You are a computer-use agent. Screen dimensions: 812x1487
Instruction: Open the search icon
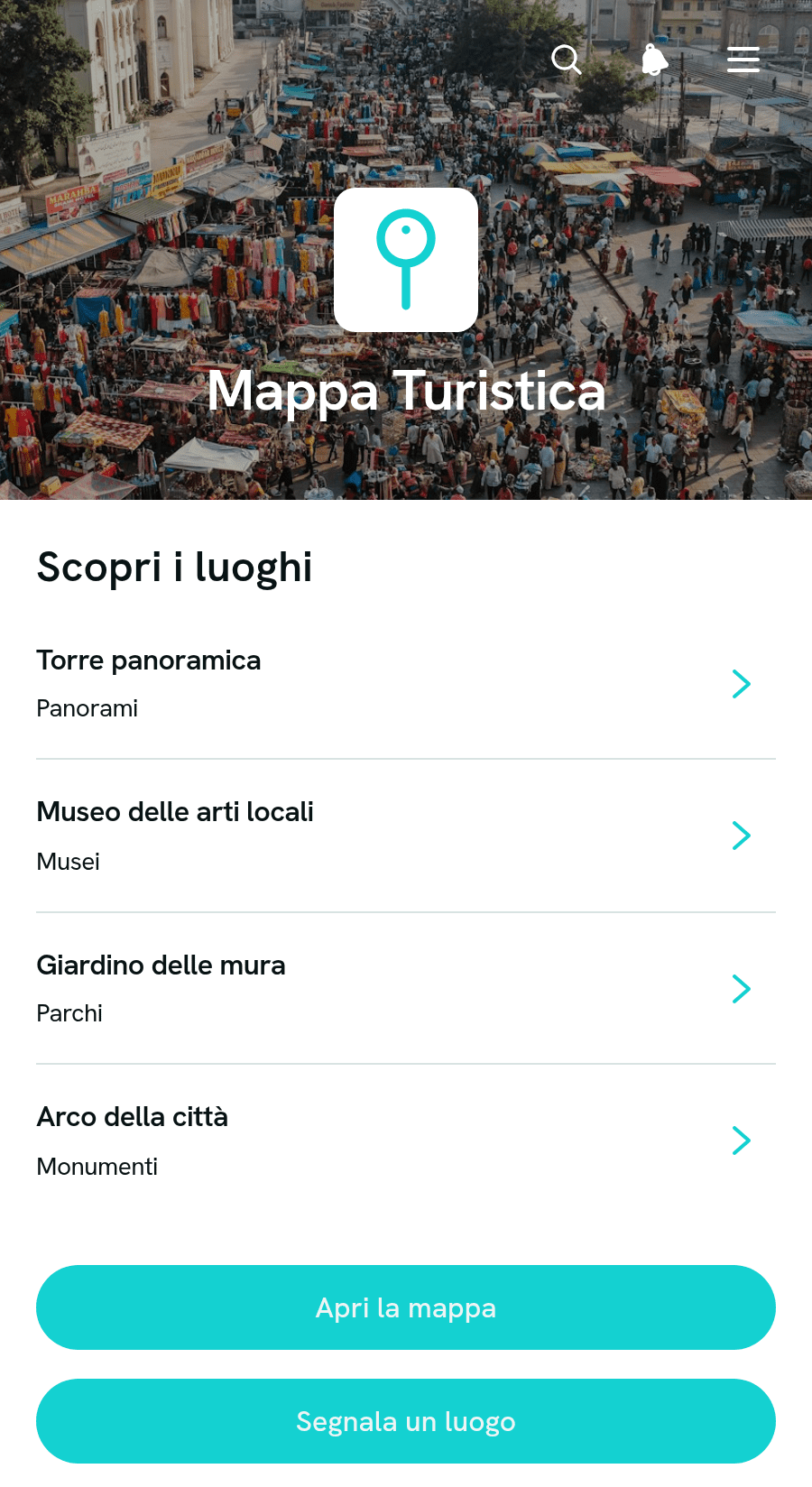pyautogui.click(x=567, y=60)
